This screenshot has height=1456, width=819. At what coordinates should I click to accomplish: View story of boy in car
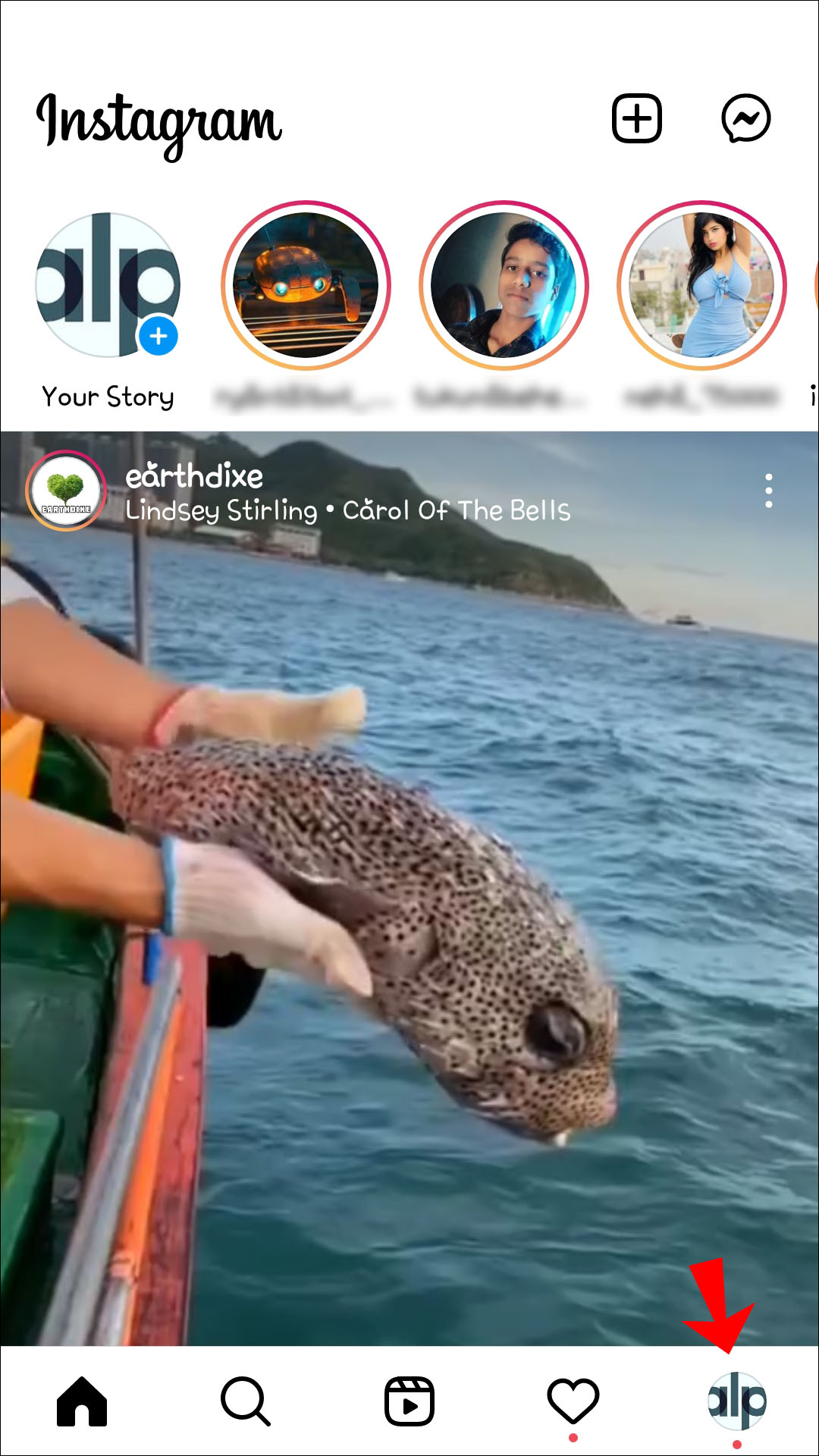(x=504, y=285)
